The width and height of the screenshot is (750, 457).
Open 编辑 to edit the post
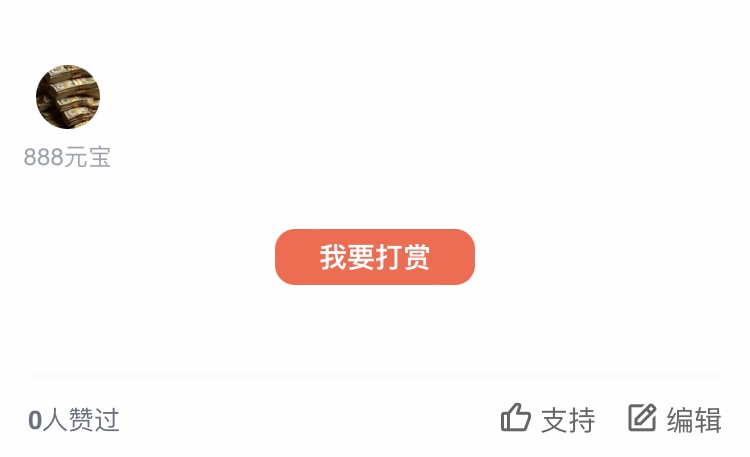(x=674, y=419)
